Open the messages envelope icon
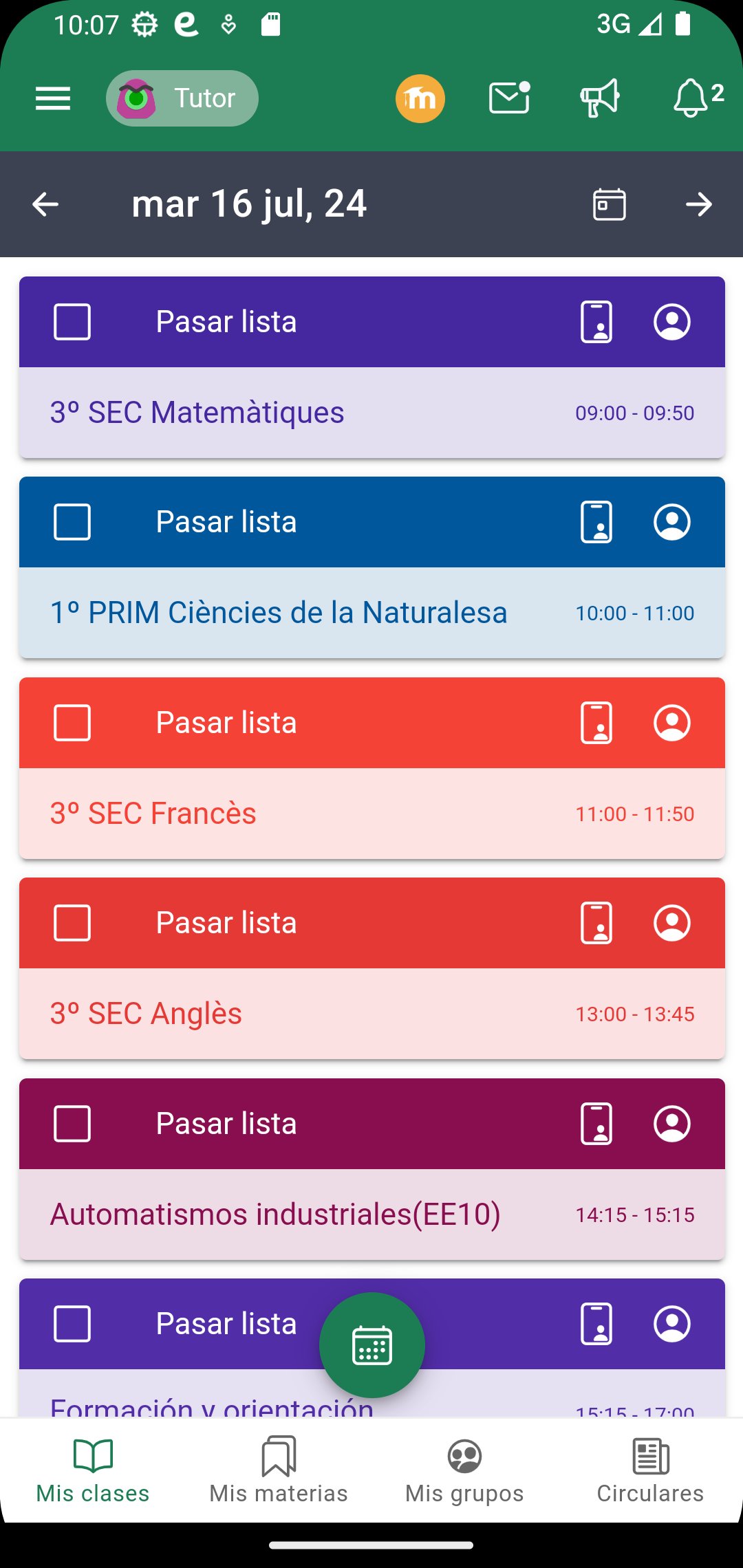The width and height of the screenshot is (743, 1568). [509, 98]
